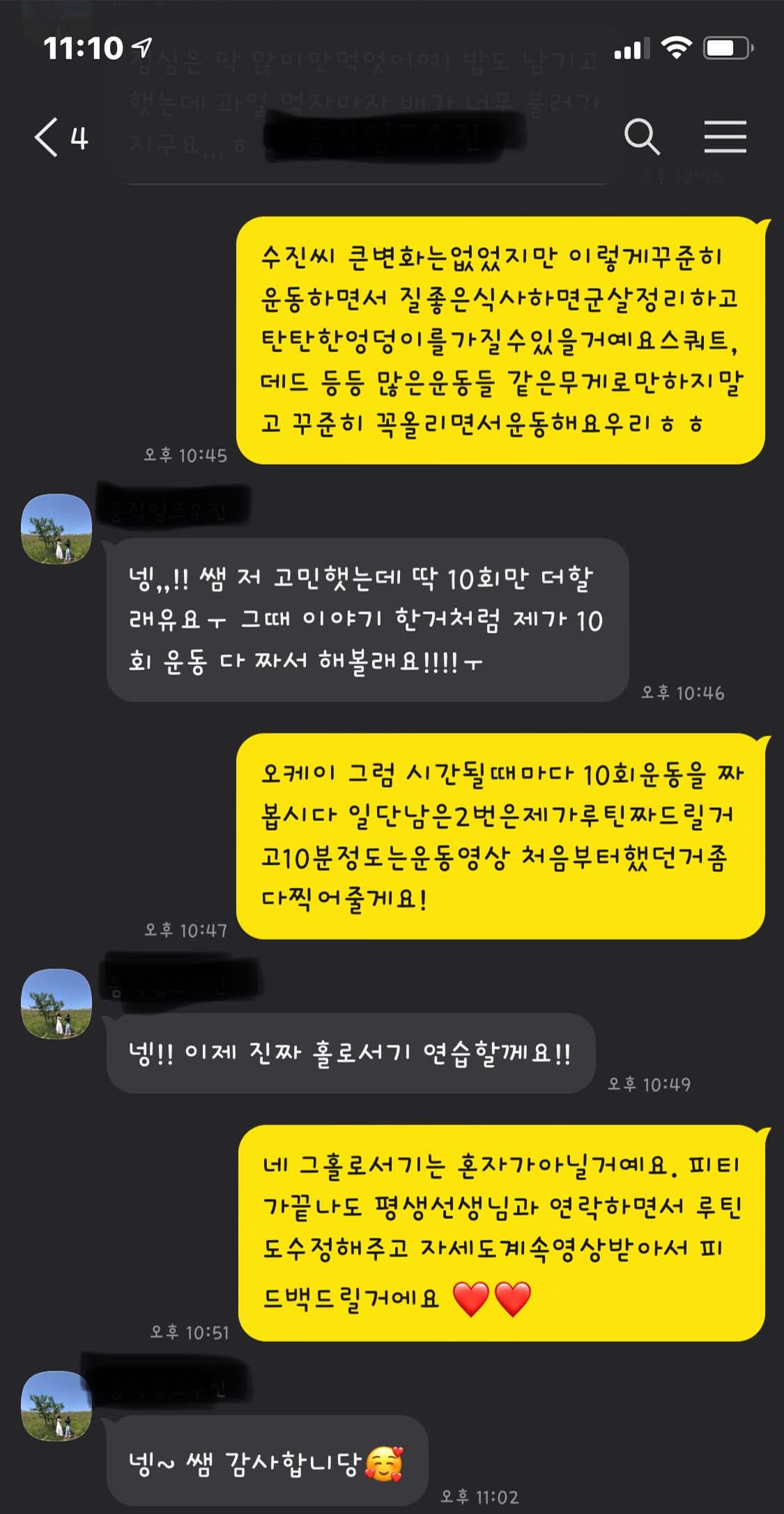The height and width of the screenshot is (1514, 784).
Task: Search within this conversation
Action: [x=642, y=137]
